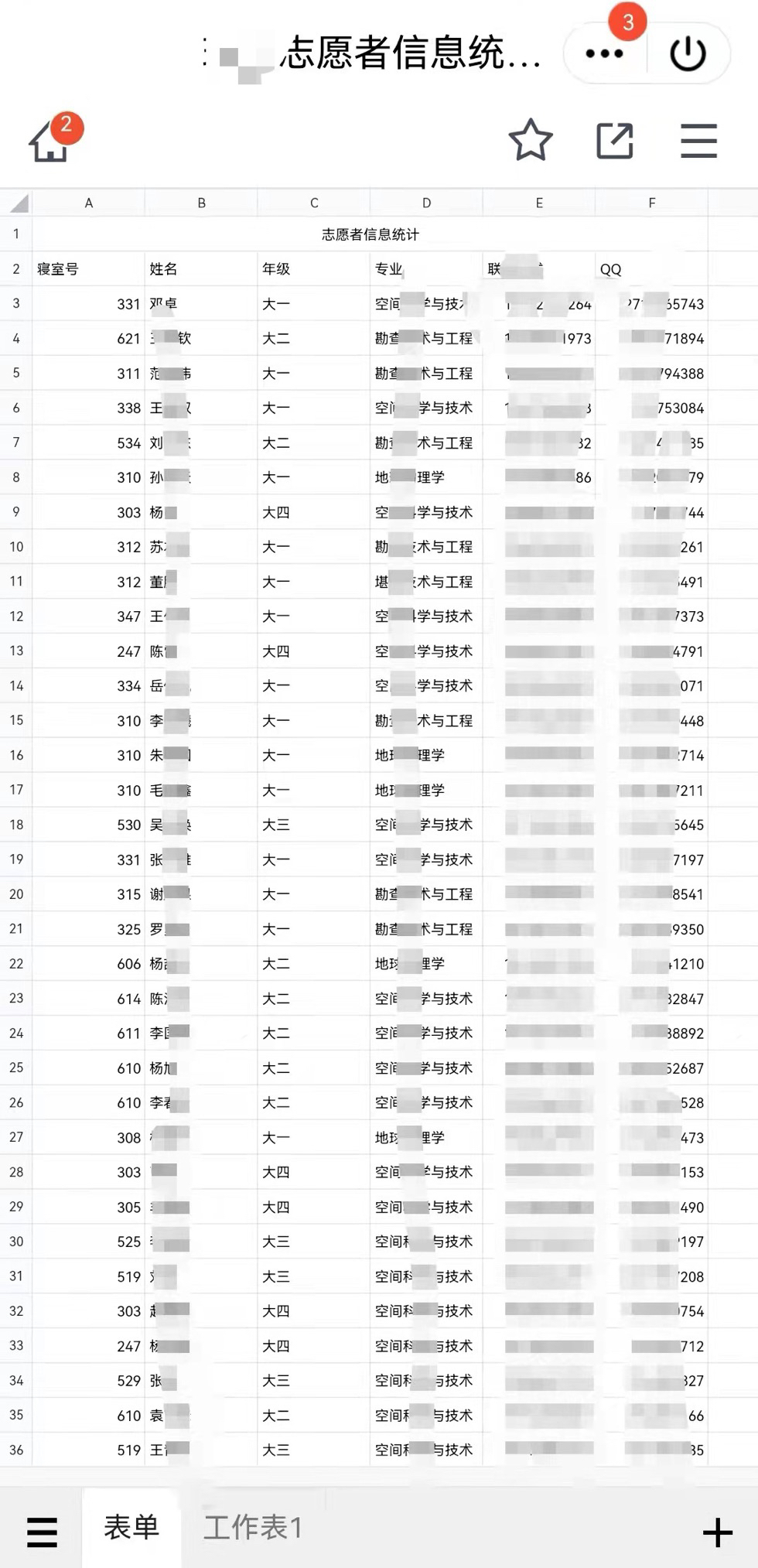Select row 2 header

click(x=16, y=269)
